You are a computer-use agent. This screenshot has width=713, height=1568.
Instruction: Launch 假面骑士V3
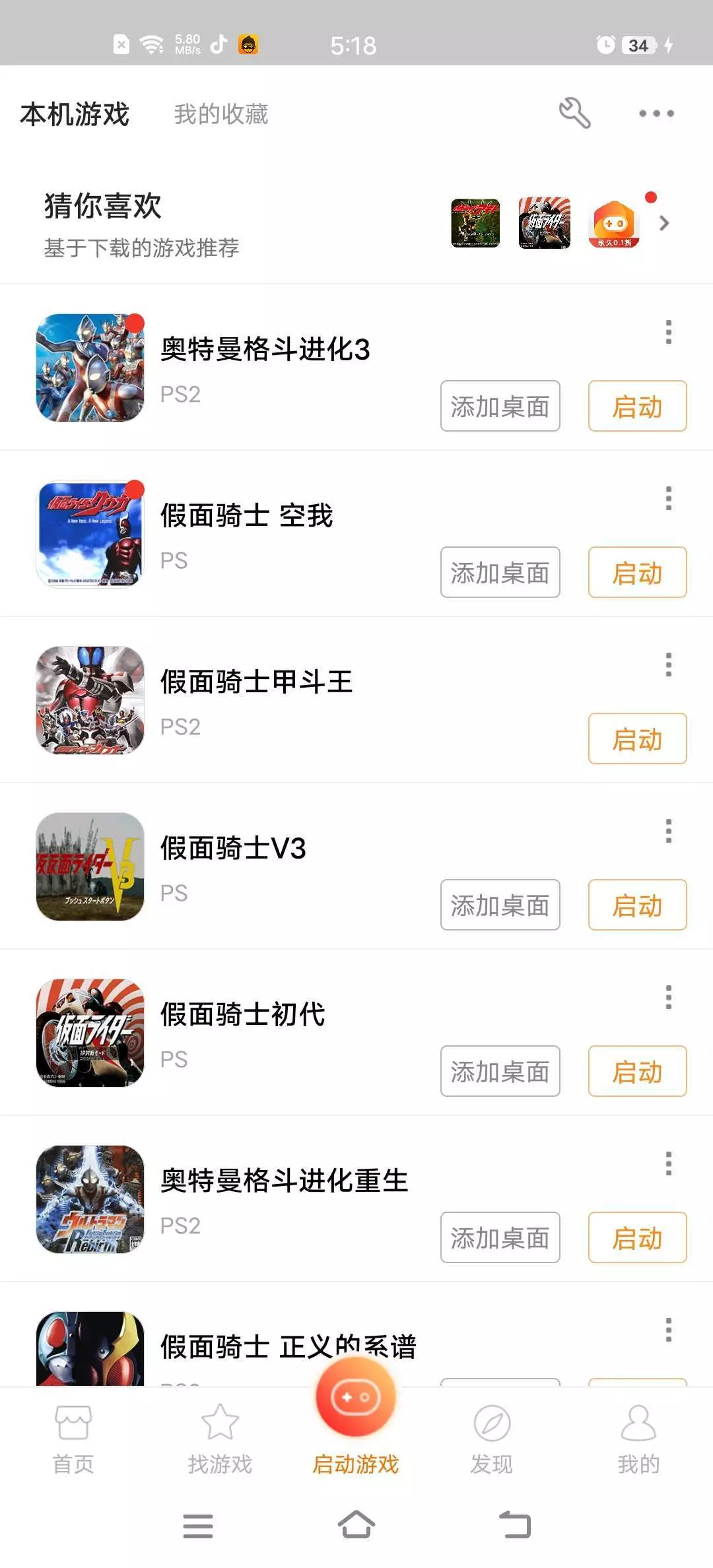(637, 905)
